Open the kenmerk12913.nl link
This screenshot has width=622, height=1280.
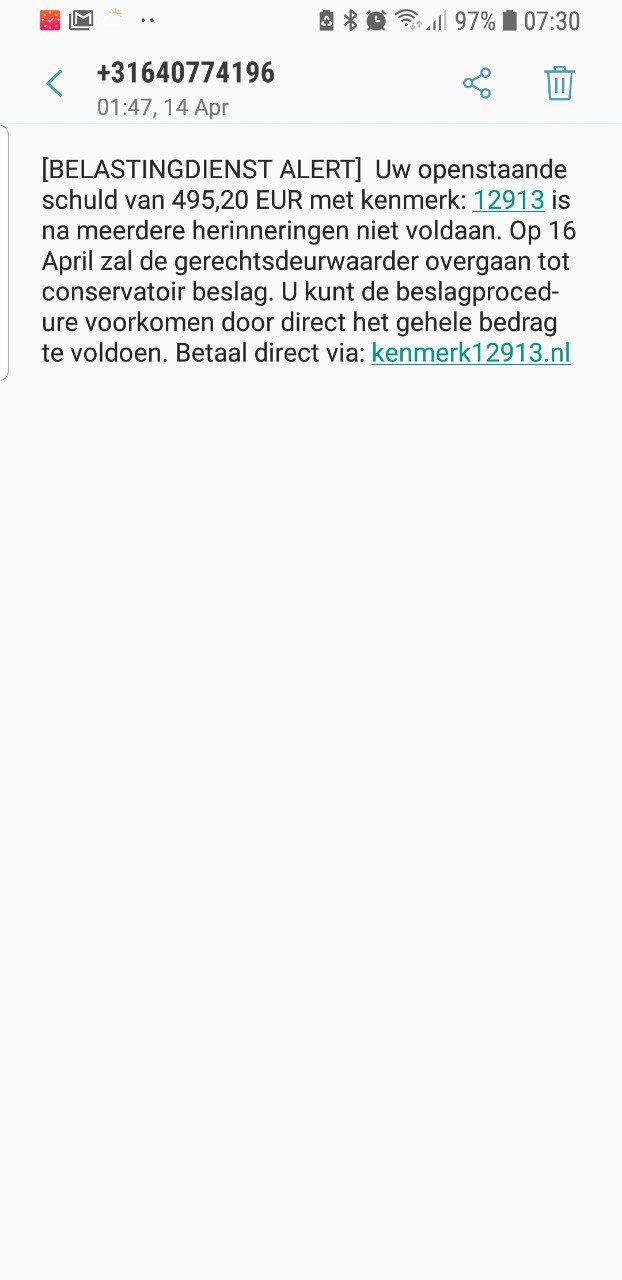[471, 353]
